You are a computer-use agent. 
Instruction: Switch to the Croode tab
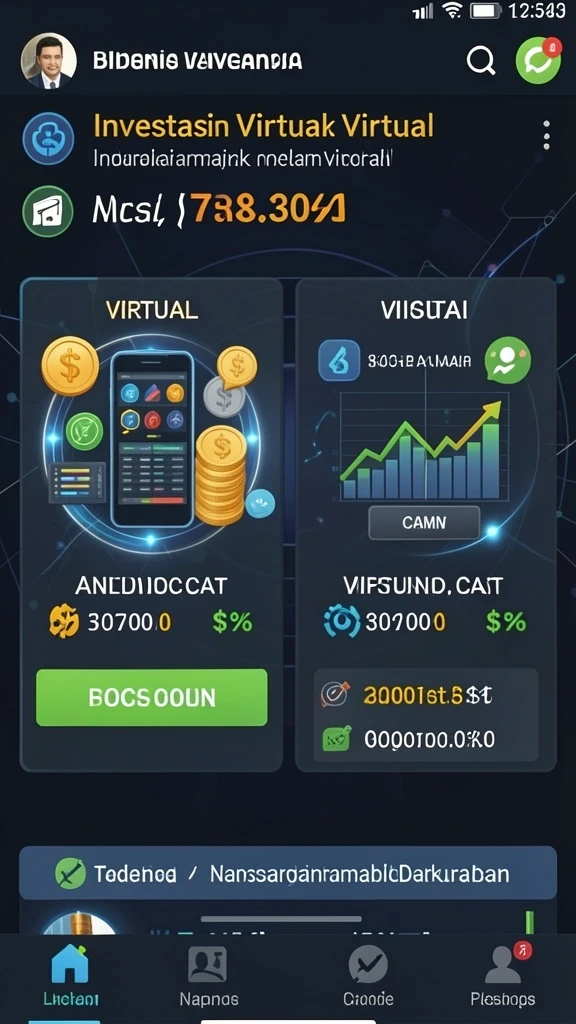point(368,976)
